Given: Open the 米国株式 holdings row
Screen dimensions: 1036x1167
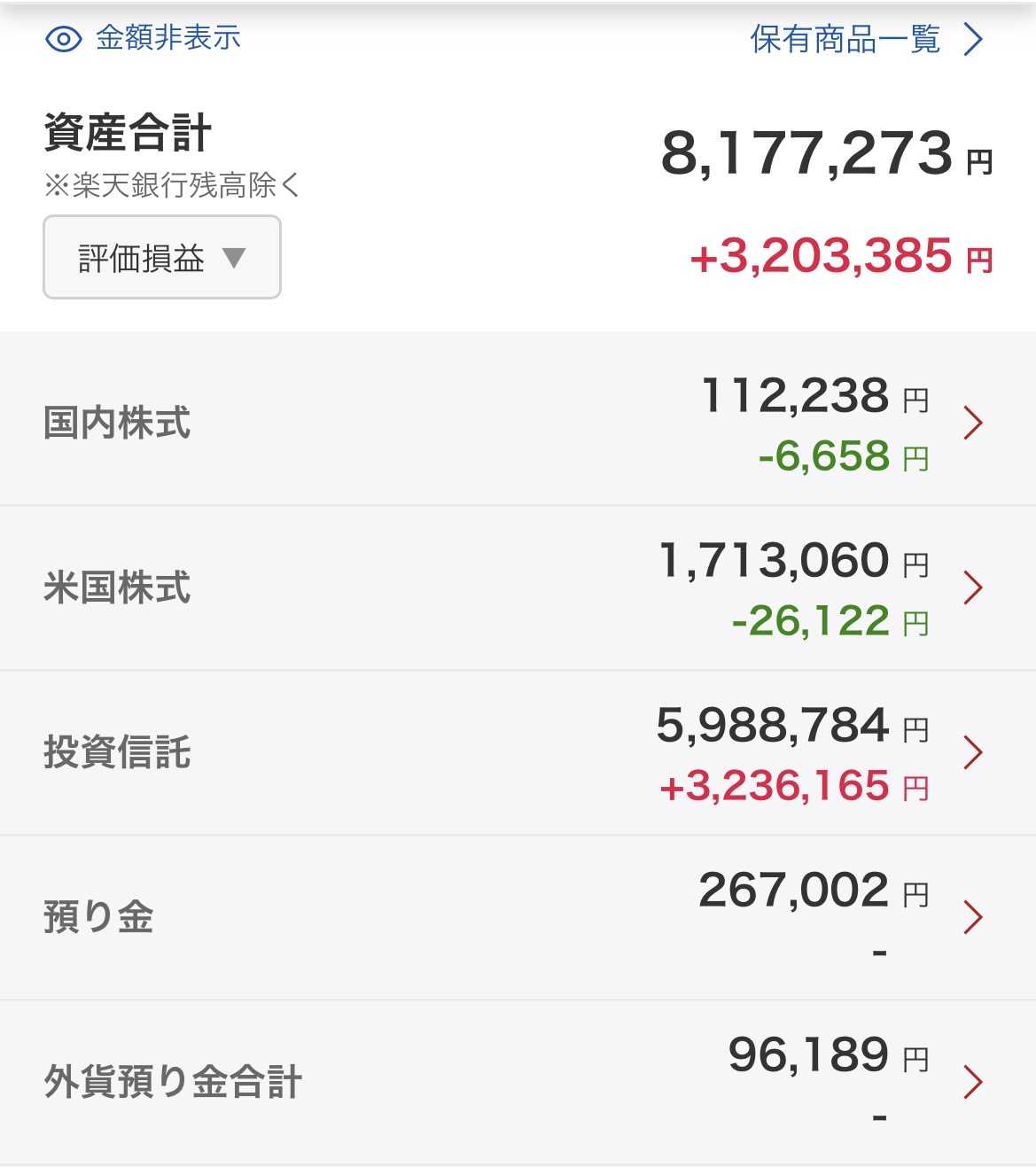Looking at the screenshot, I should tap(518, 588).
